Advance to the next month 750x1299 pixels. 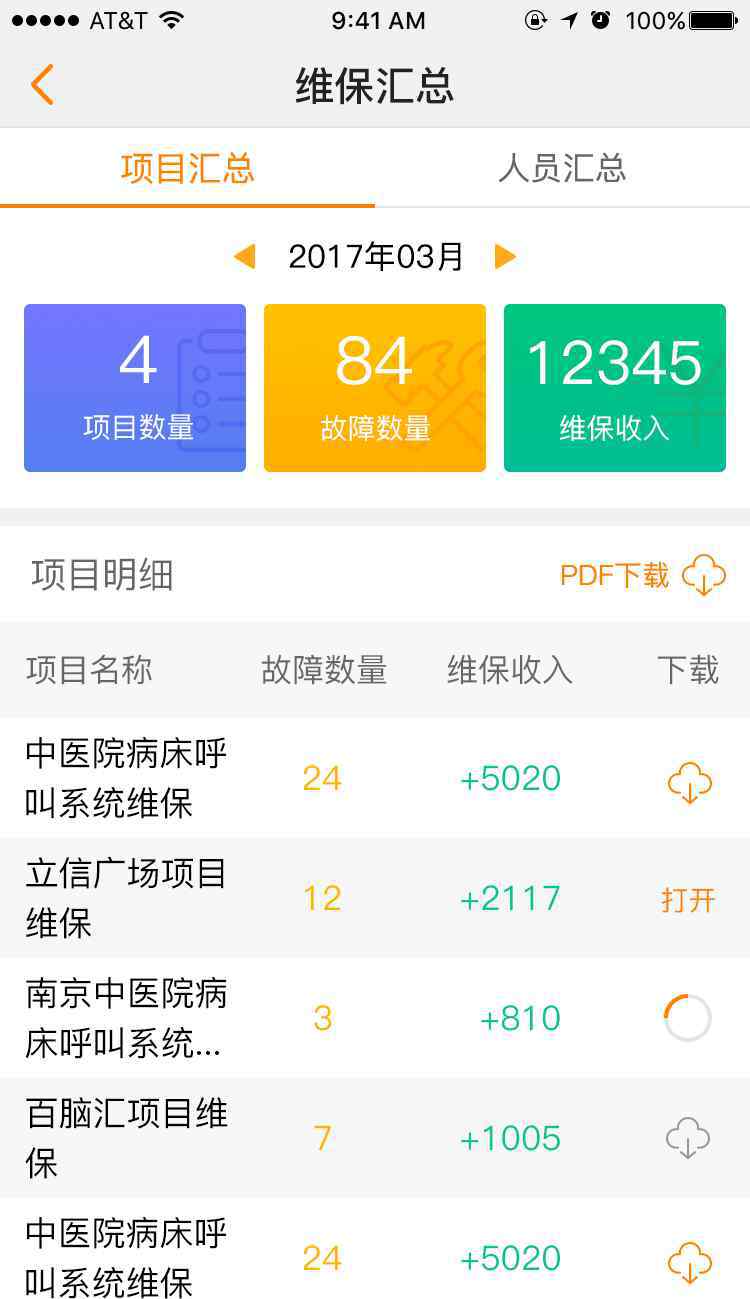coord(505,257)
